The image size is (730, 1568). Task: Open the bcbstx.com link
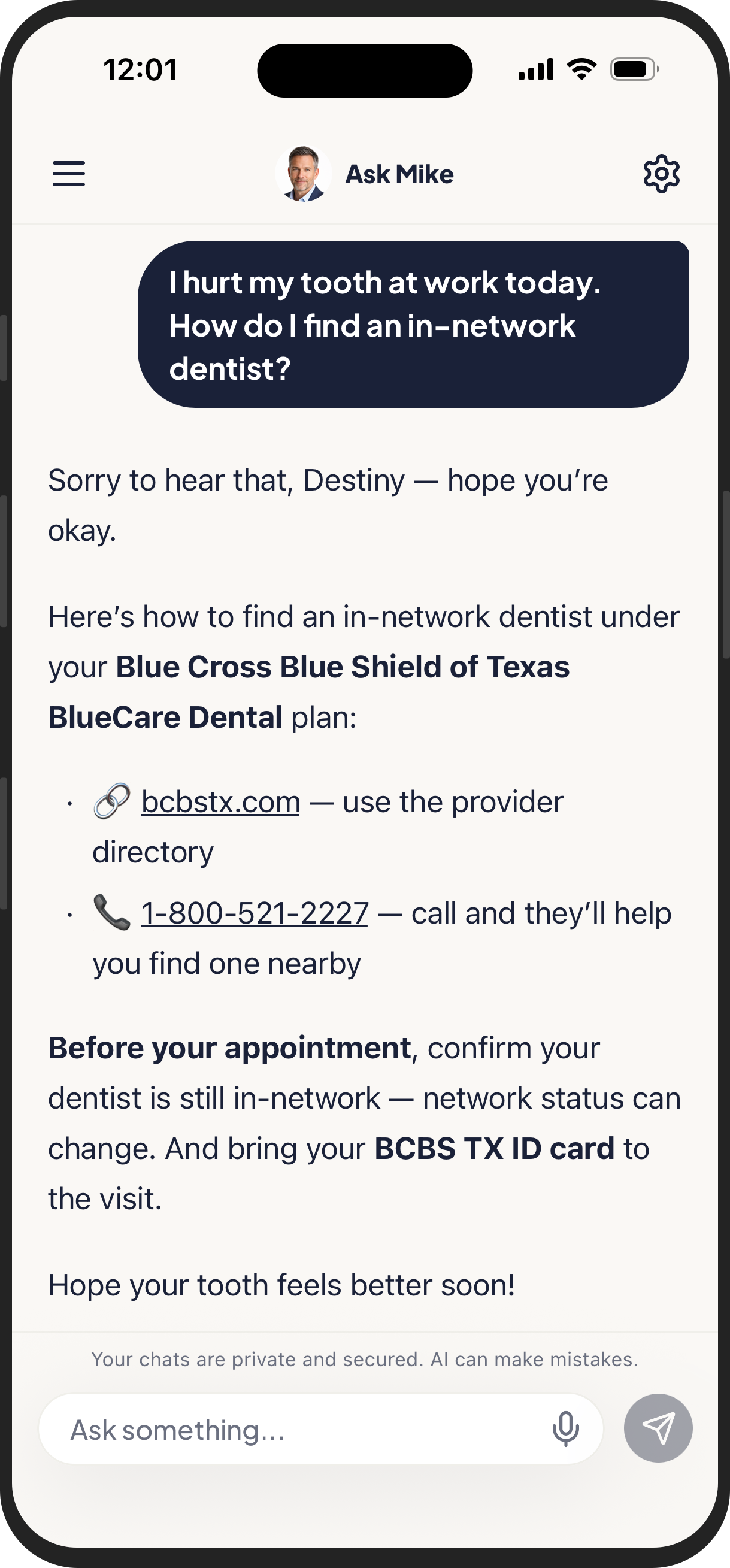click(220, 801)
